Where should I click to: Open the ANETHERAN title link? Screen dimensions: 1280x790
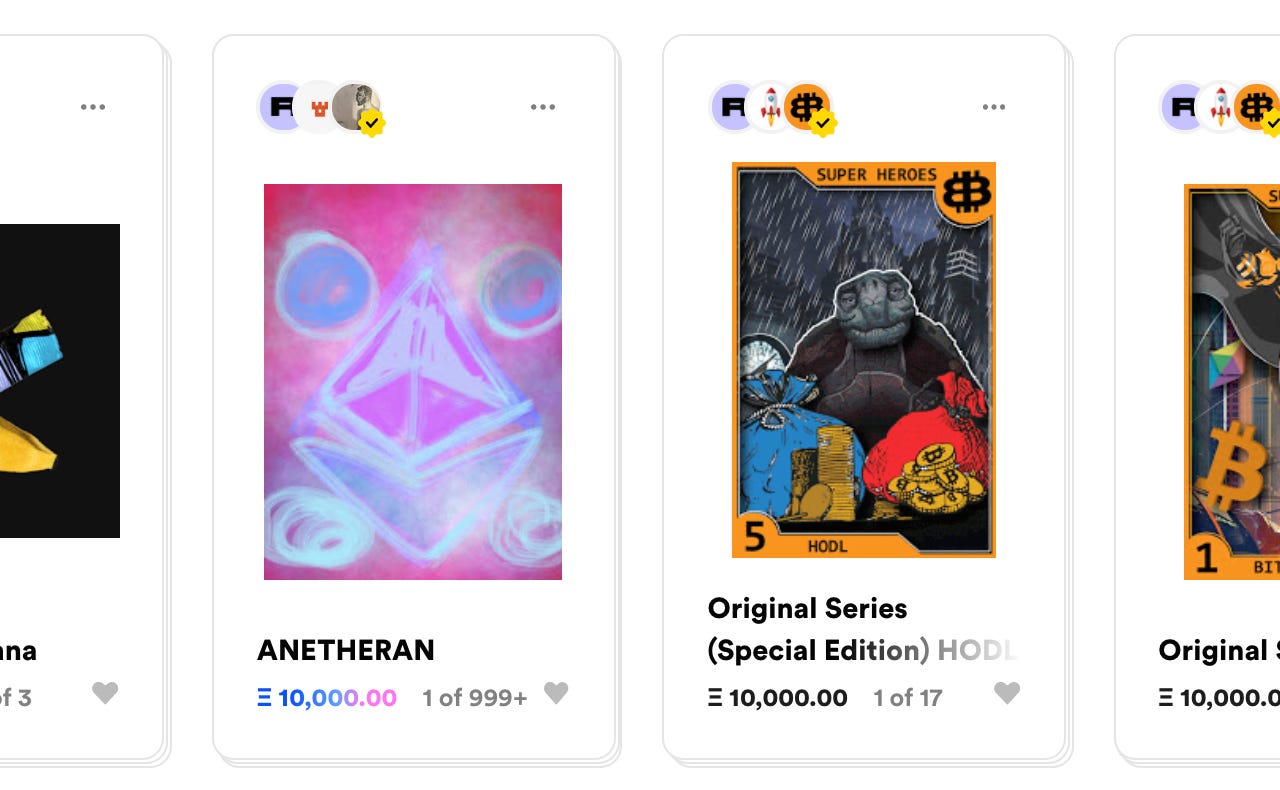coord(346,650)
